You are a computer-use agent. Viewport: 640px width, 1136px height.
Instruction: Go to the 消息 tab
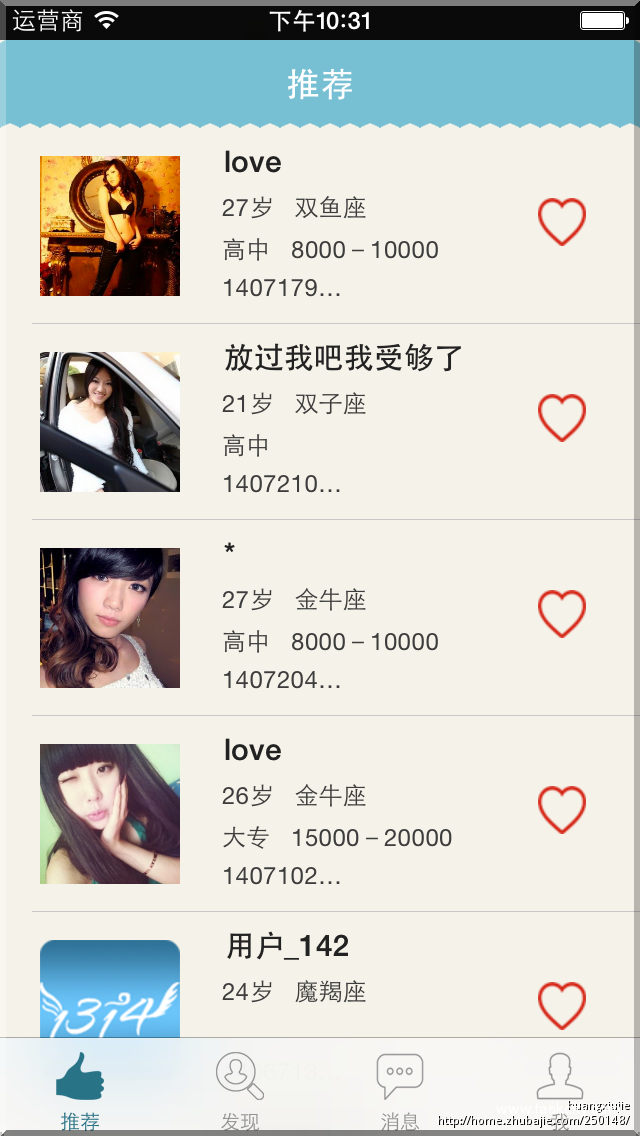pyautogui.click(x=400, y=1087)
